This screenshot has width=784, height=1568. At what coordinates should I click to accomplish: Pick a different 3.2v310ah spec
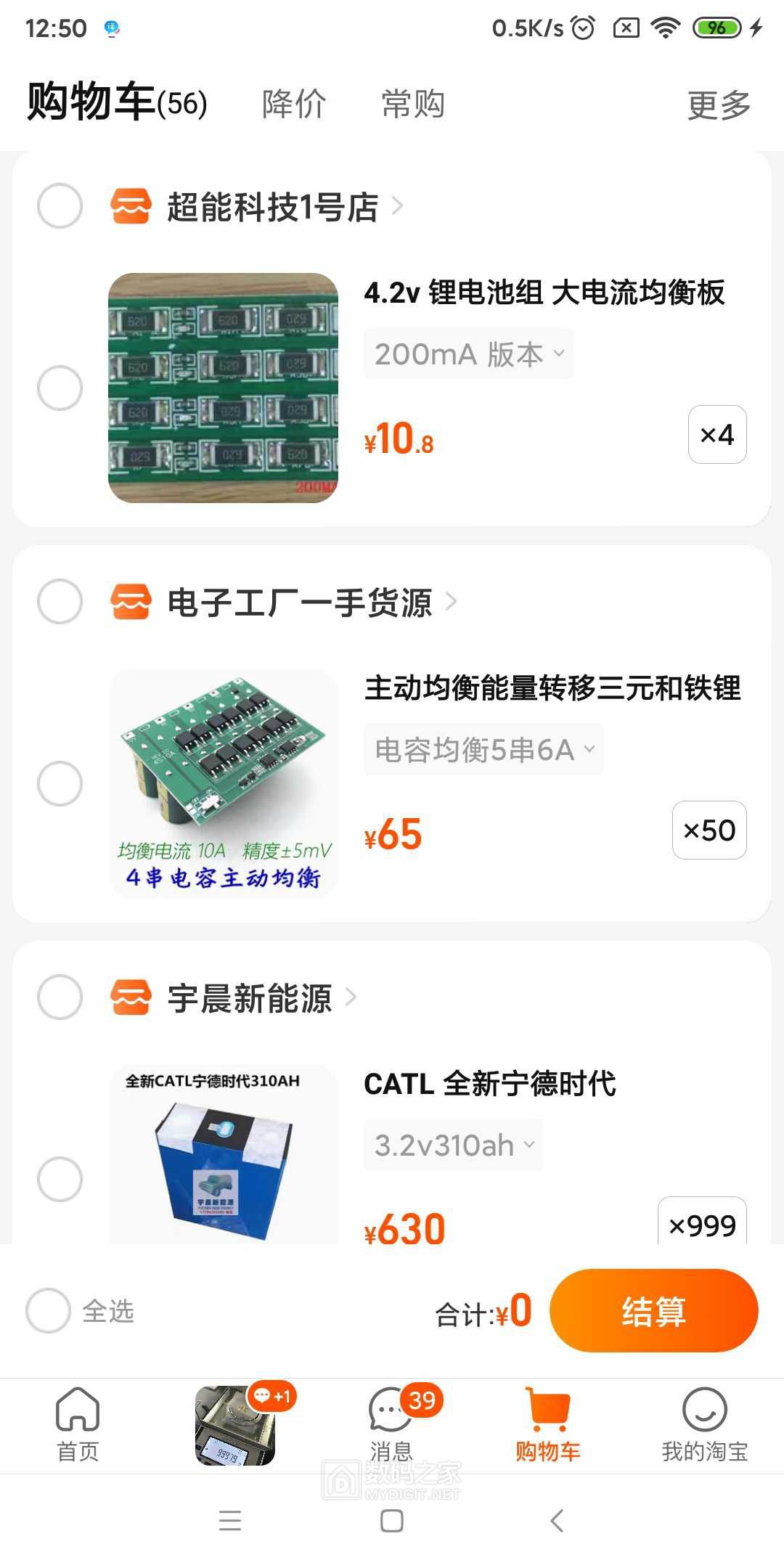point(454,1146)
